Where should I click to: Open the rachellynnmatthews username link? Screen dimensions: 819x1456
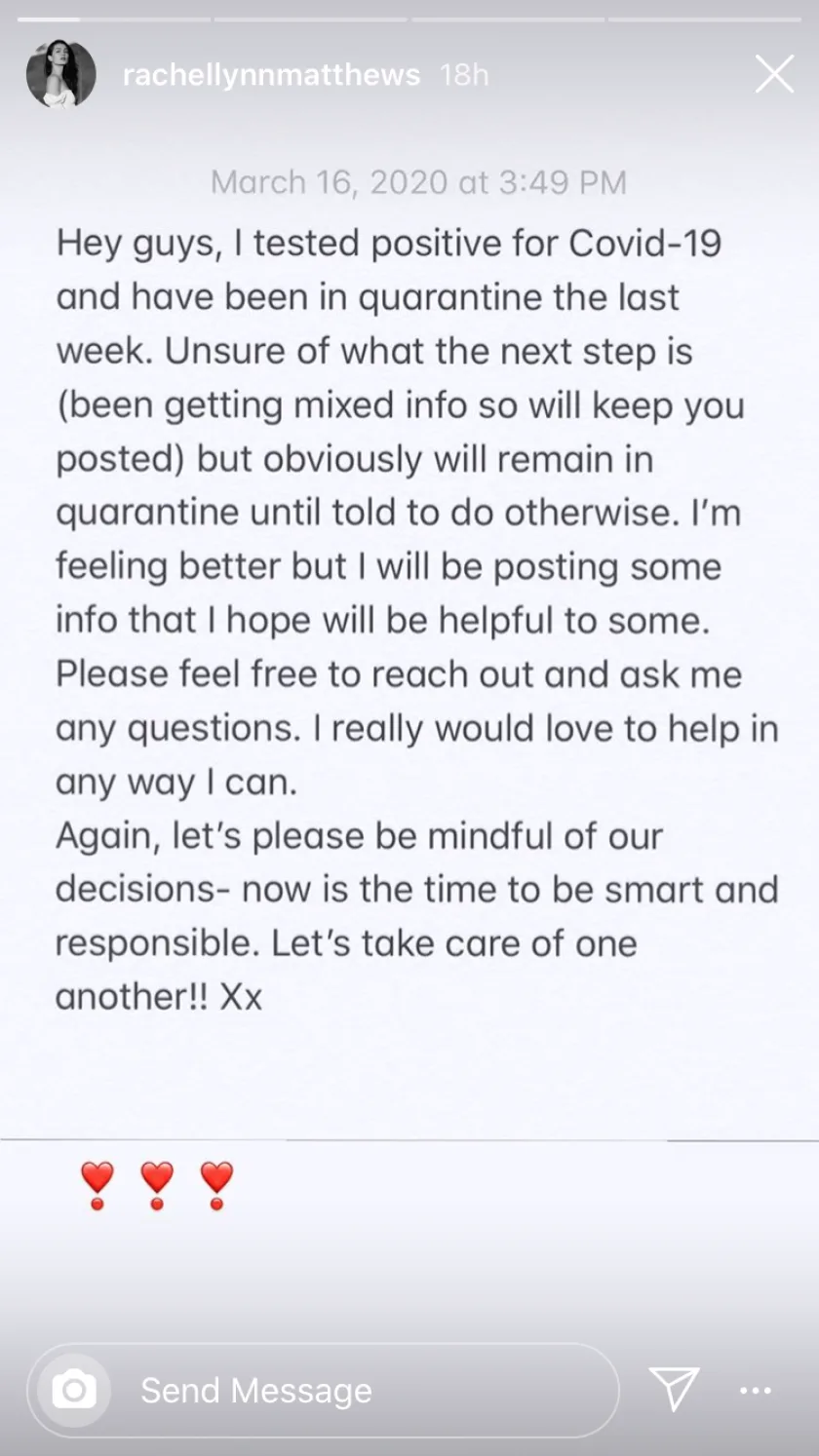[271, 75]
